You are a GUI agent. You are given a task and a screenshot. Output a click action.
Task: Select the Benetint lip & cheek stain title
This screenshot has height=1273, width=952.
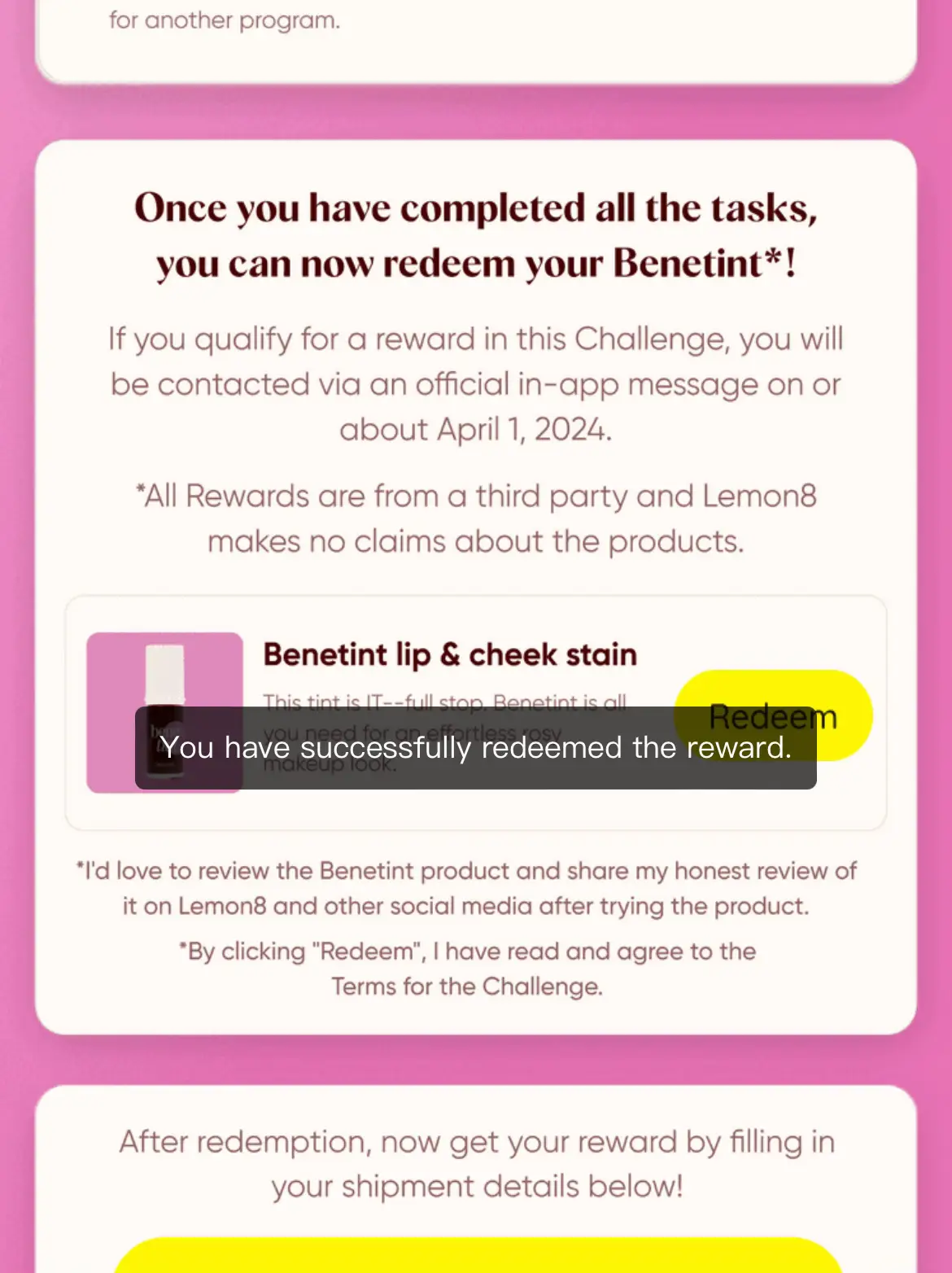click(x=449, y=654)
